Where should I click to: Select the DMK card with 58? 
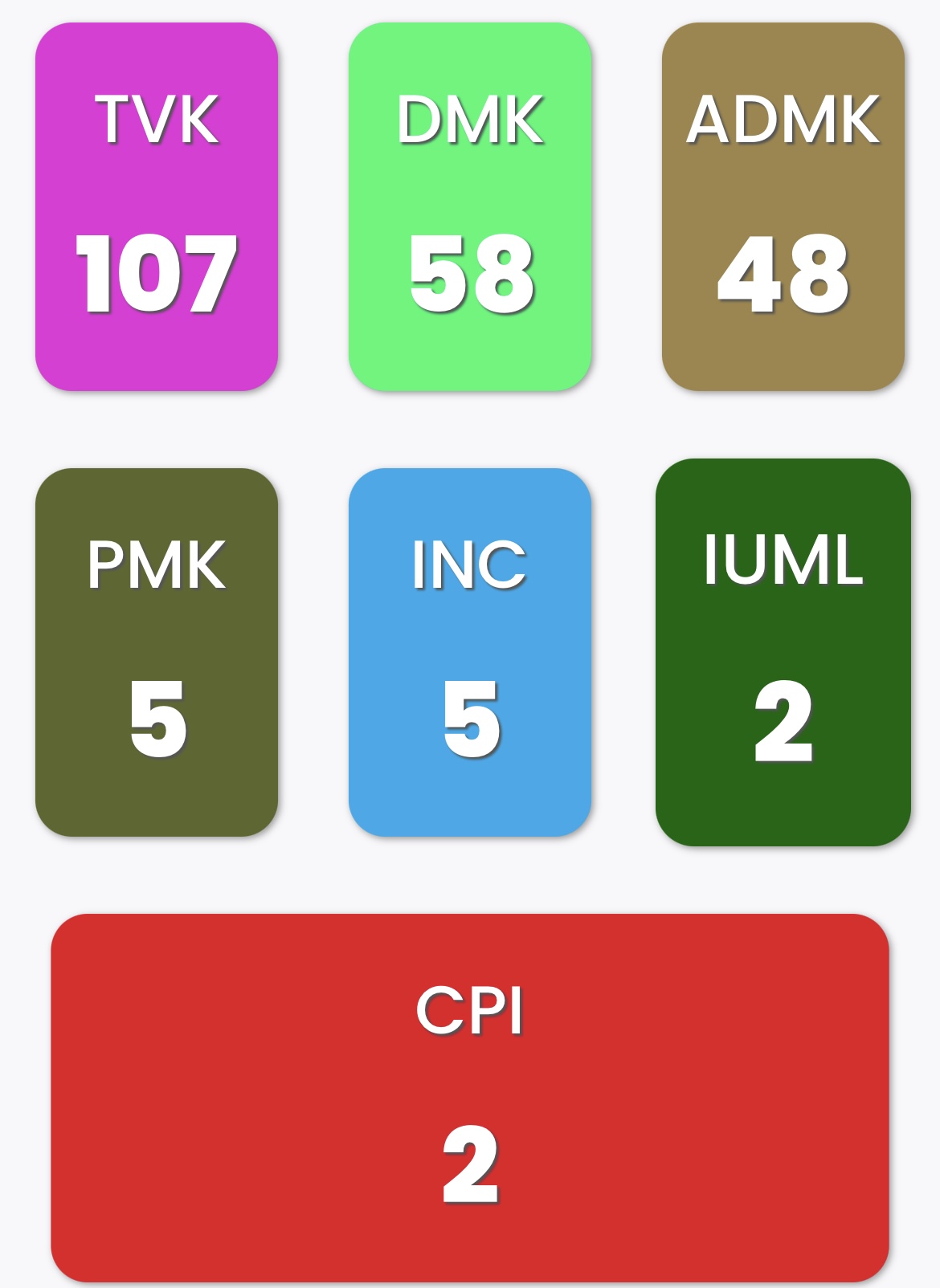(470, 206)
